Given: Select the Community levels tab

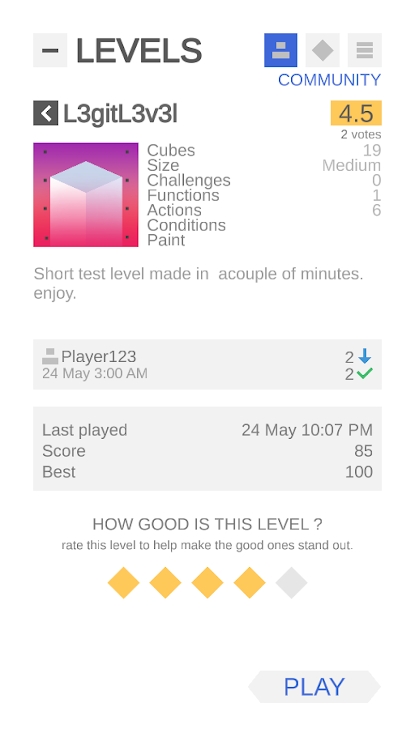Looking at the screenshot, I should click(281, 50).
